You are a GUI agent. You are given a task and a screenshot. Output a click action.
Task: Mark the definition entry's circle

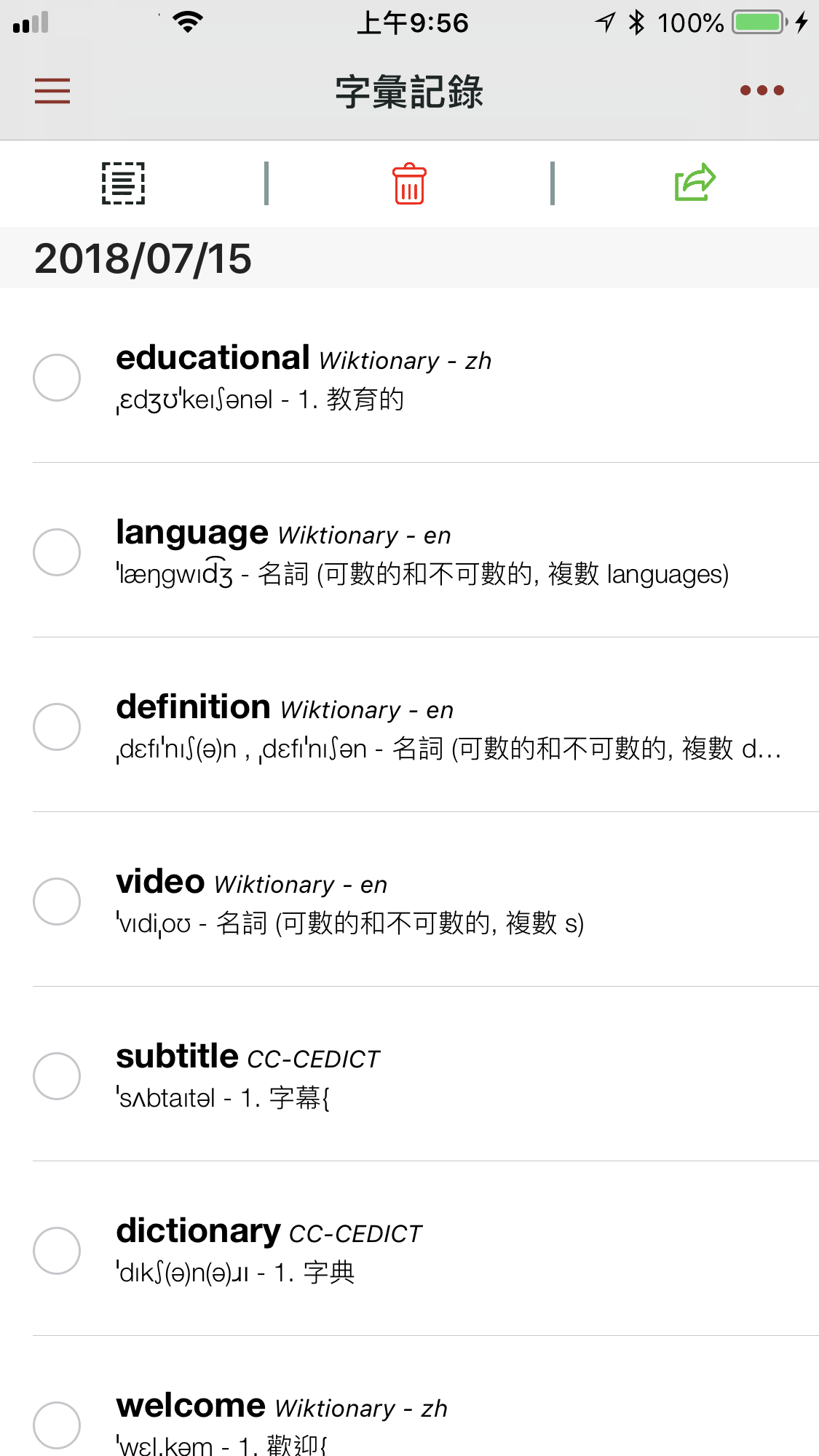click(x=57, y=727)
